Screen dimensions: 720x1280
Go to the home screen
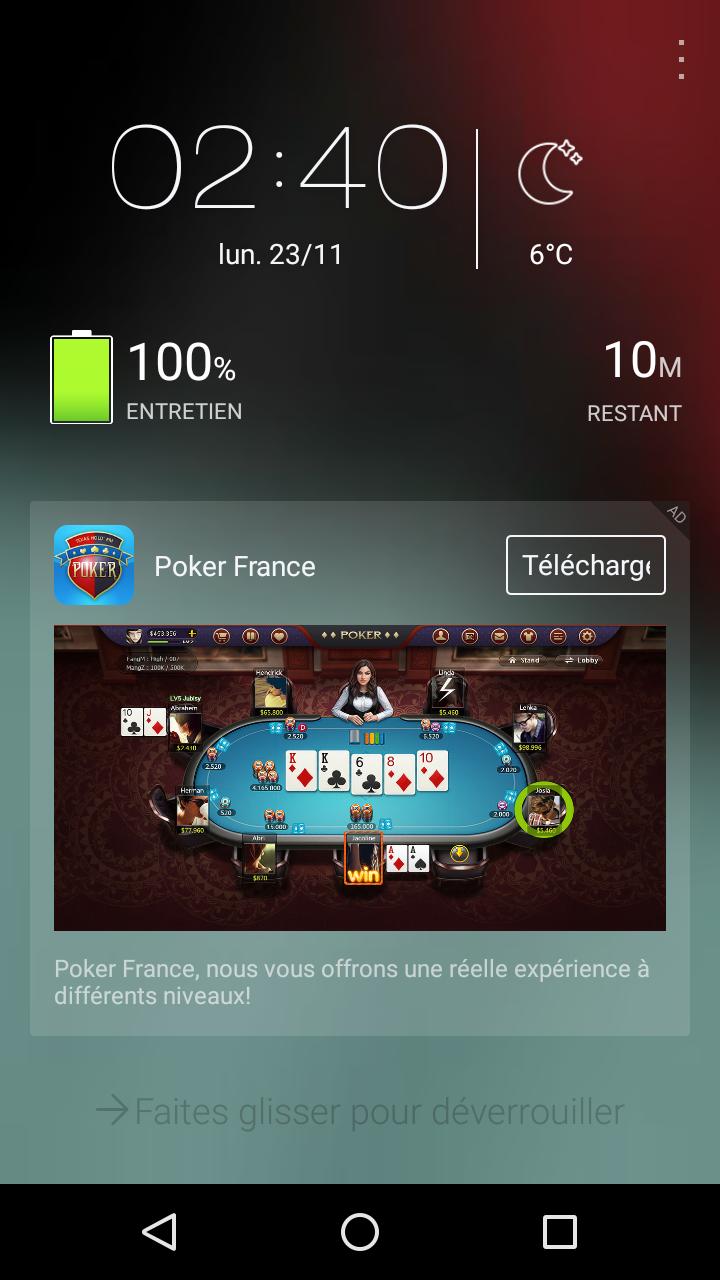pyautogui.click(x=360, y=1232)
